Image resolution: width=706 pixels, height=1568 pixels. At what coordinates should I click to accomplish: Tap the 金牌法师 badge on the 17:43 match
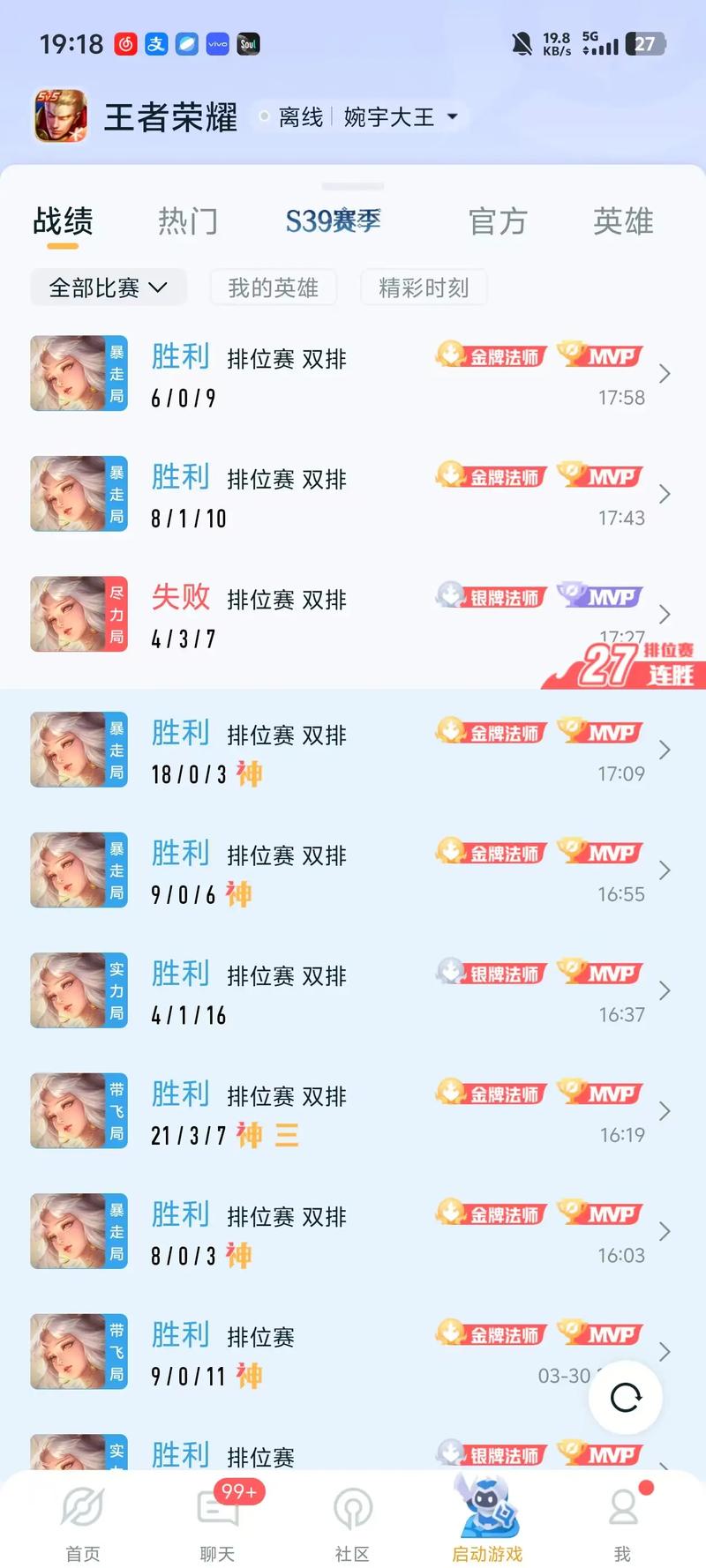[x=491, y=476]
